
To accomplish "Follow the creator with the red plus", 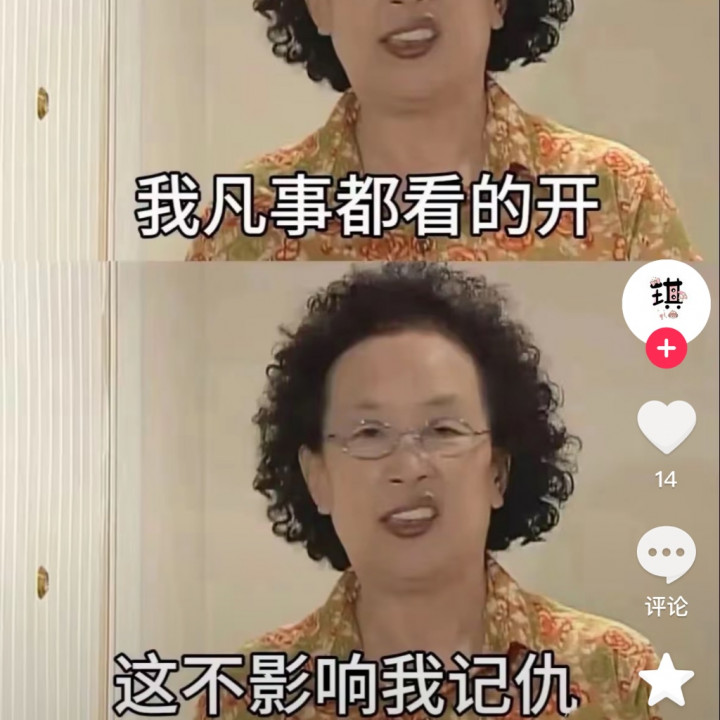I will 666,350.
